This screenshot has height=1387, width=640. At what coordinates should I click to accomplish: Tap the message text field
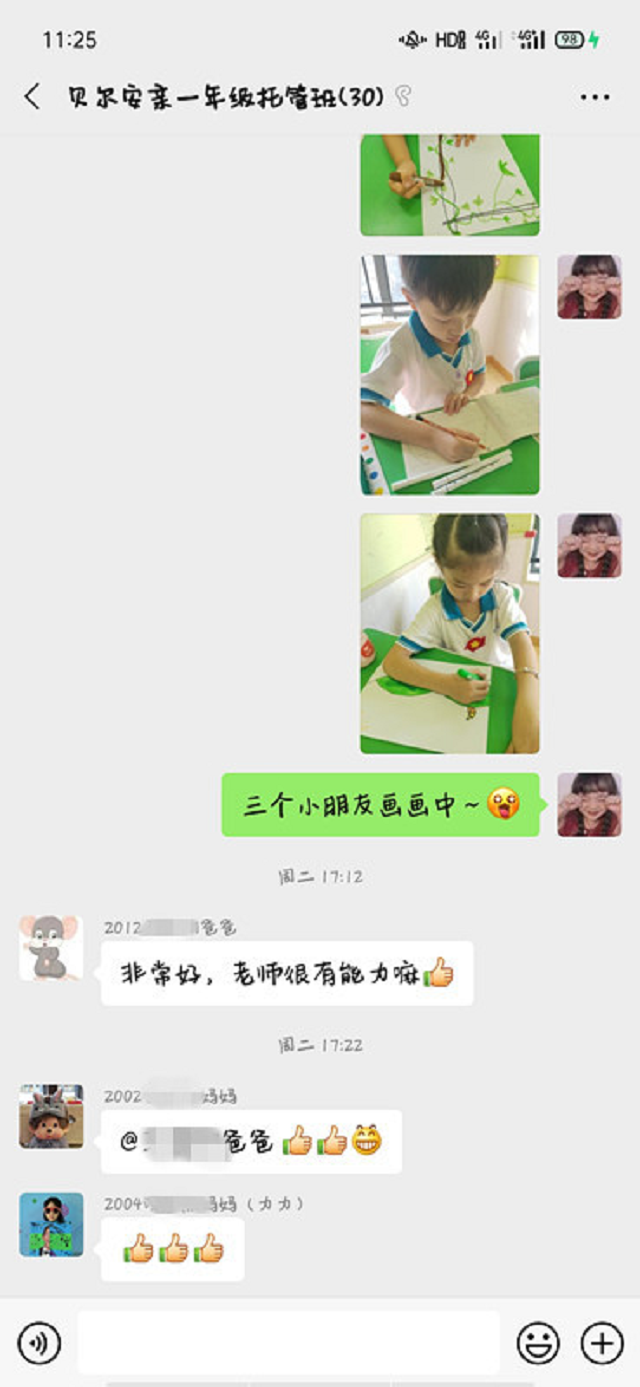click(x=288, y=1343)
